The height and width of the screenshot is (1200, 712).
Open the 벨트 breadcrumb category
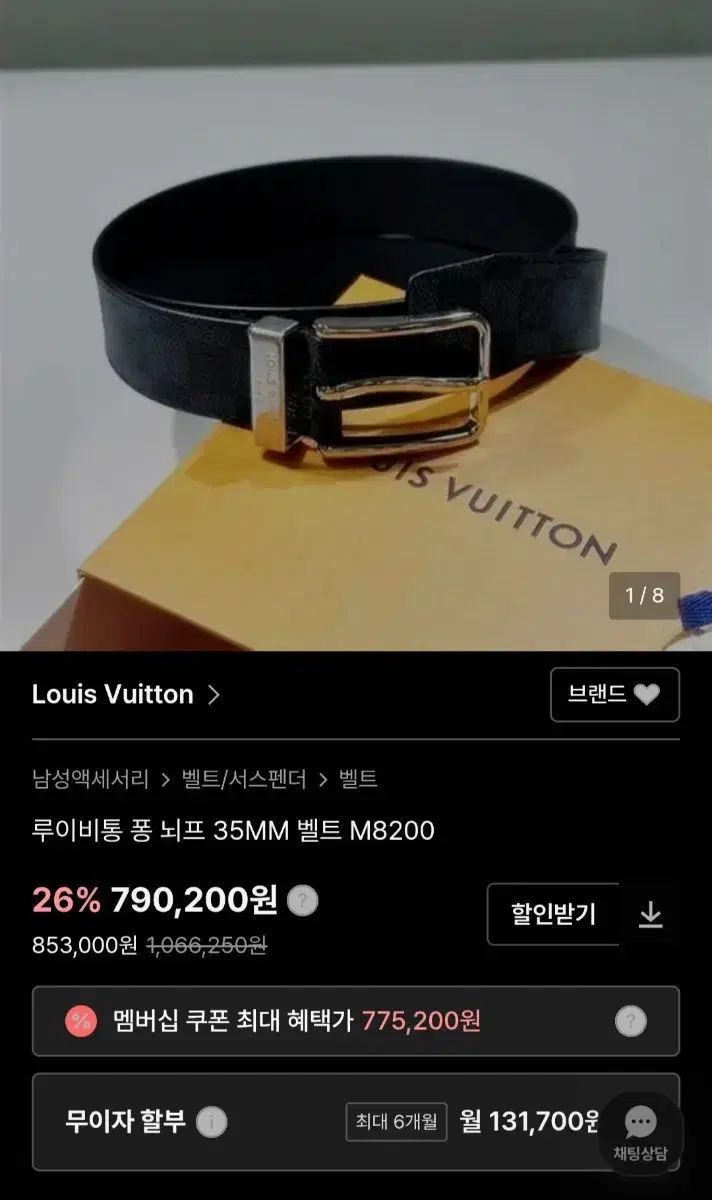point(358,779)
